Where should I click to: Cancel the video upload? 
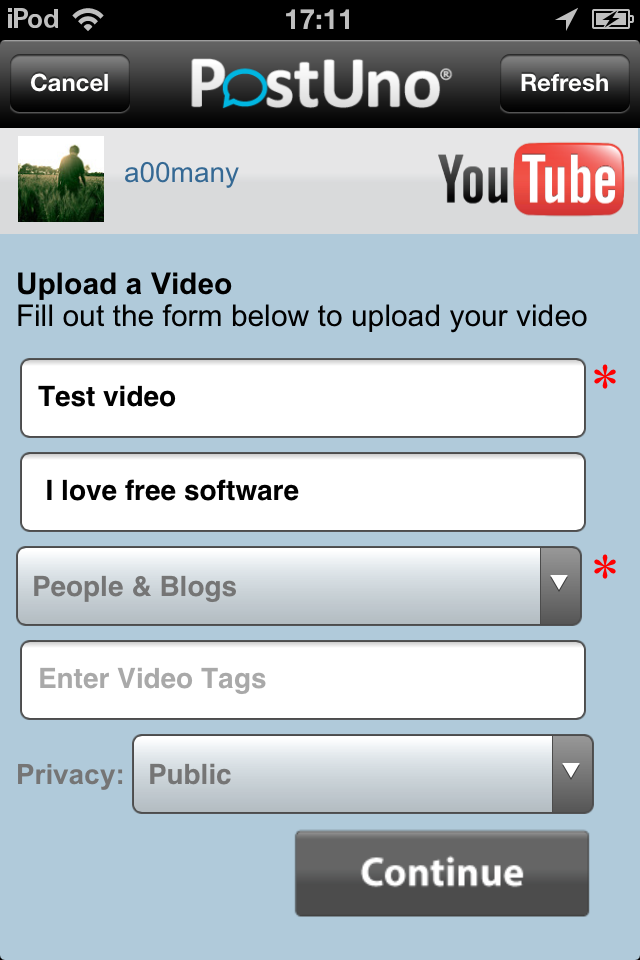coord(69,83)
